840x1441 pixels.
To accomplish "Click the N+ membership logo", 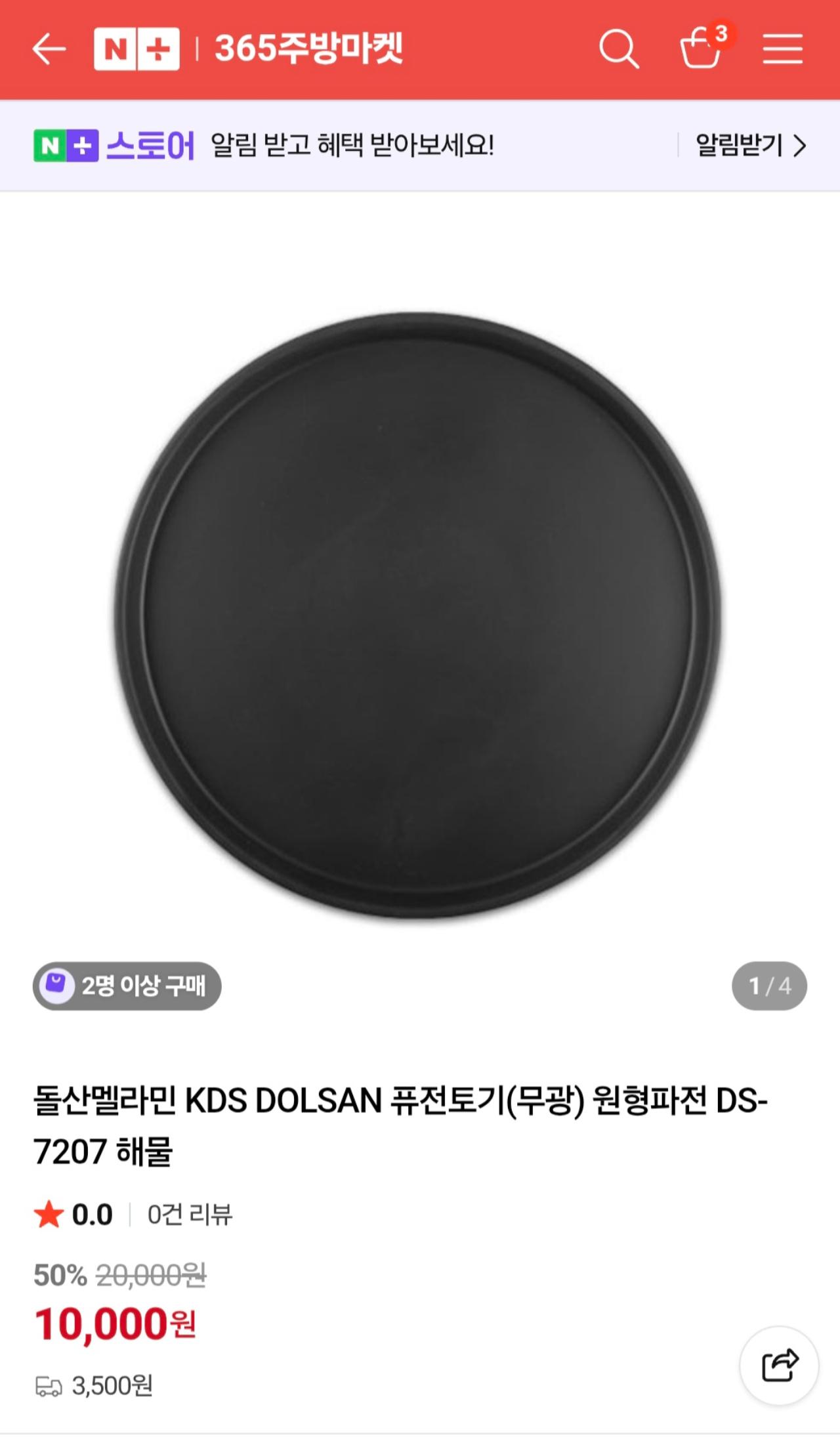I will [x=134, y=49].
